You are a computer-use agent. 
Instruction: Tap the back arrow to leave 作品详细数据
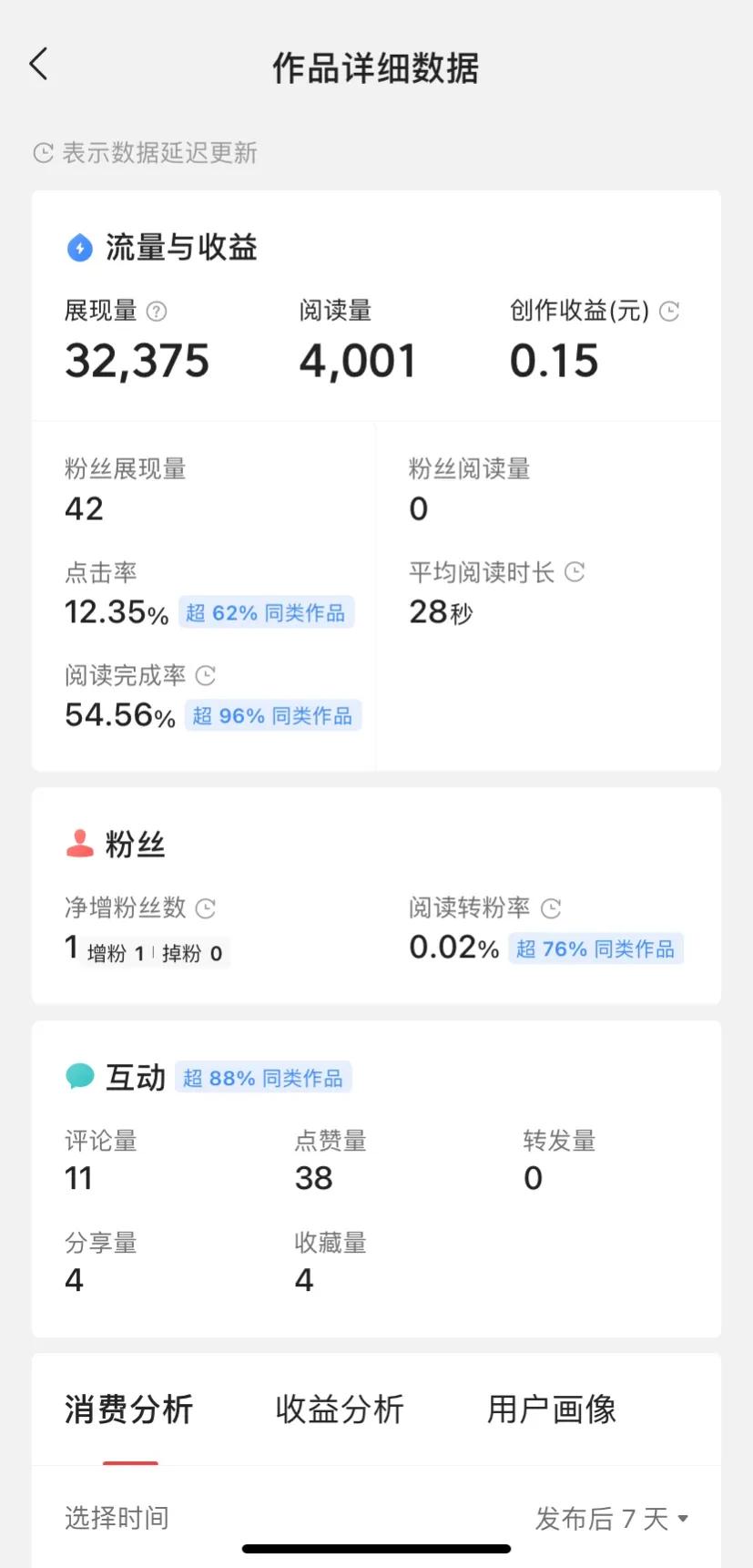click(37, 64)
